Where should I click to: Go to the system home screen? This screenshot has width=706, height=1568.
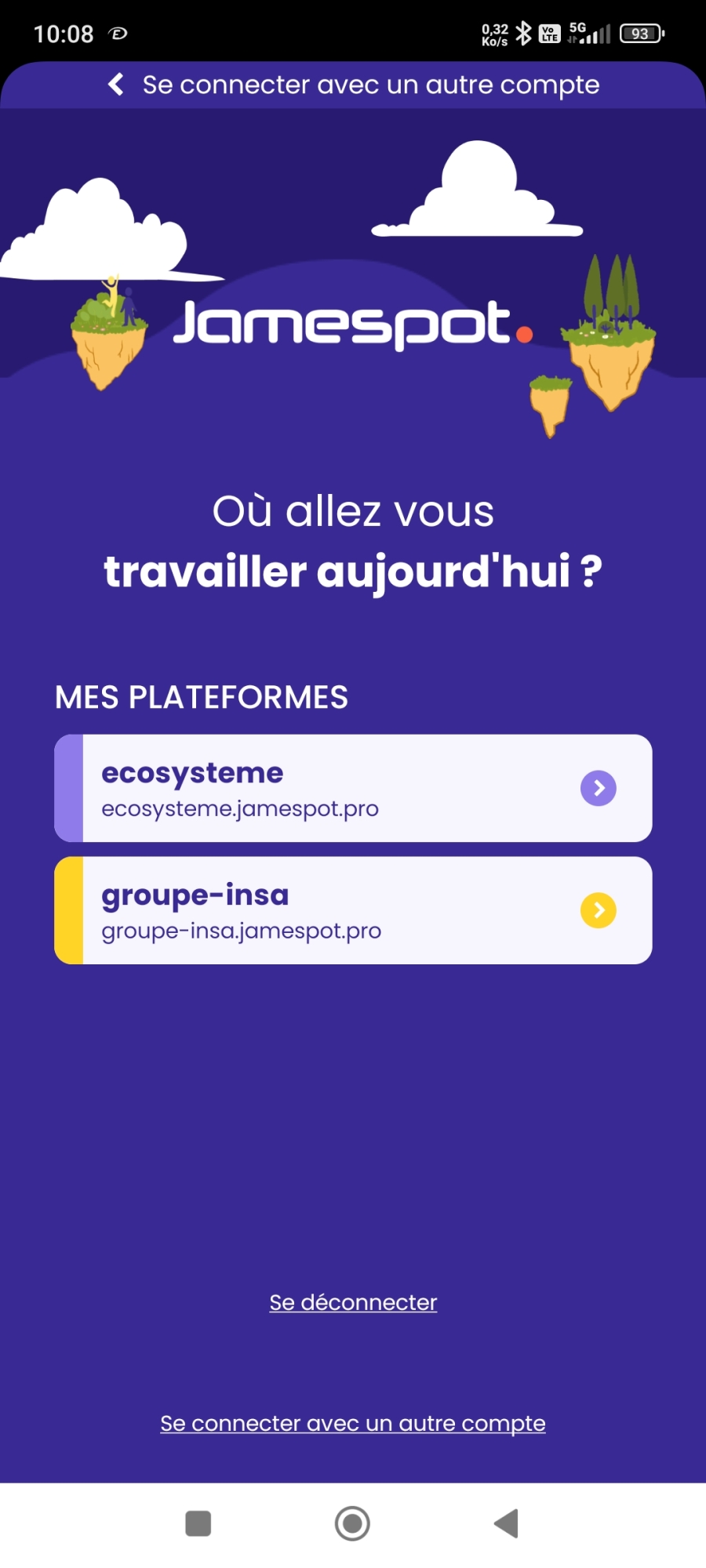point(352,1523)
